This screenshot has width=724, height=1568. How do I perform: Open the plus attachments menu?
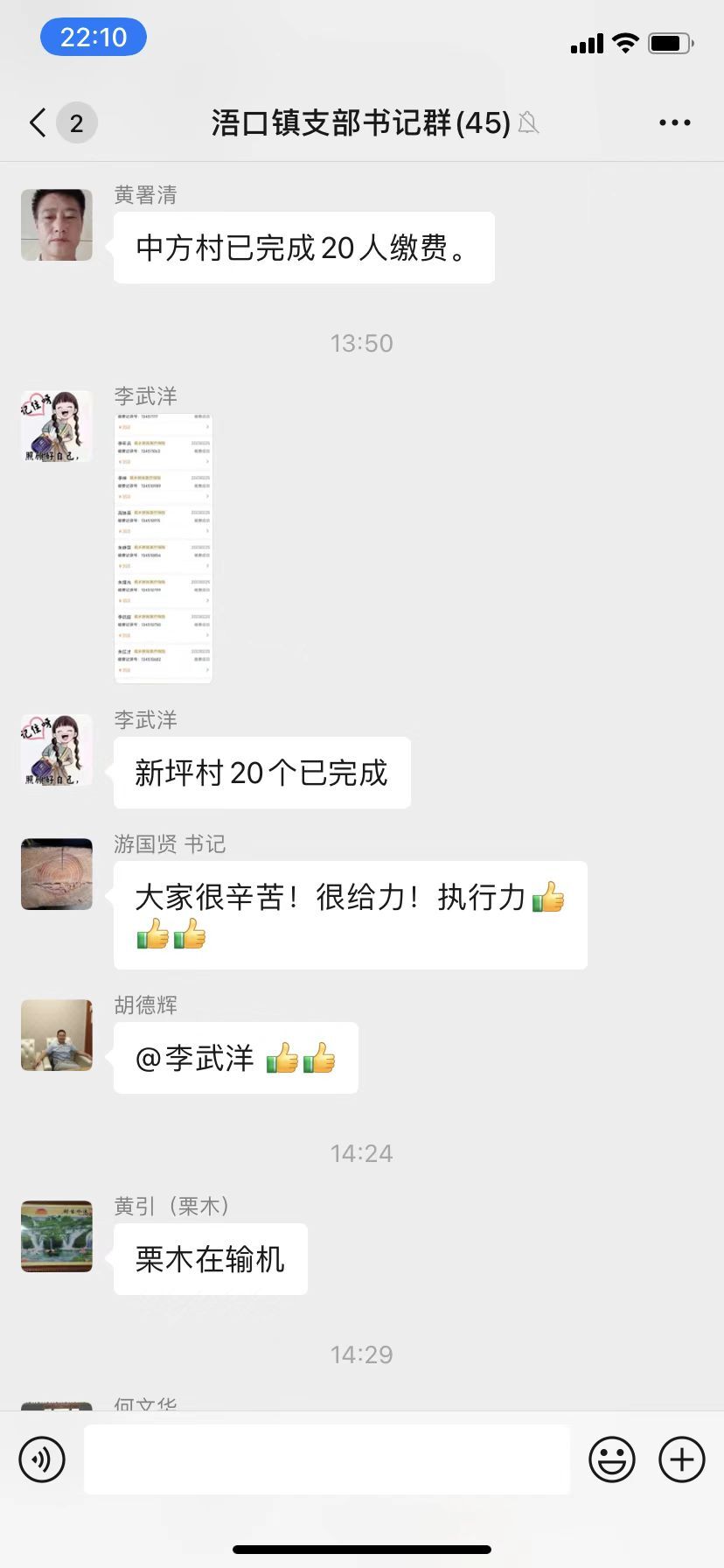pos(681,1459)
